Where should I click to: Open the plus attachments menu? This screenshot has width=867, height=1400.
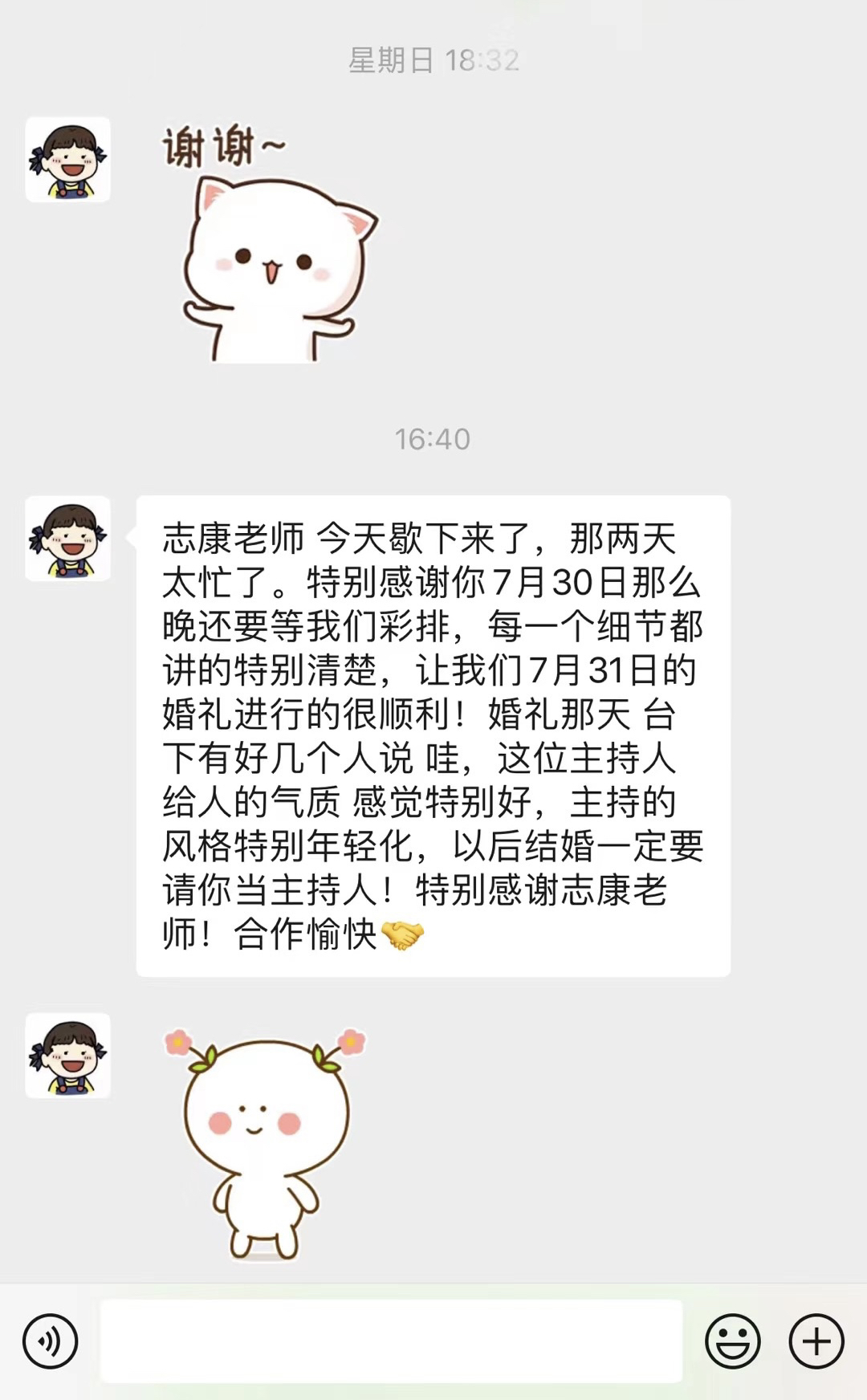(x=816, y=1341)
